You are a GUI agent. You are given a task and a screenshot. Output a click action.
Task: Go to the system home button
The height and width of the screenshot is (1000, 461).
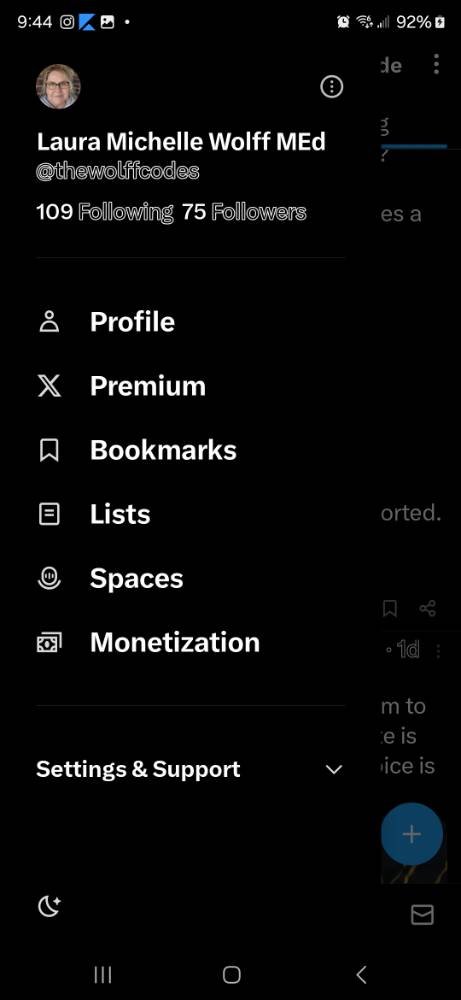[x=231, y=974]
